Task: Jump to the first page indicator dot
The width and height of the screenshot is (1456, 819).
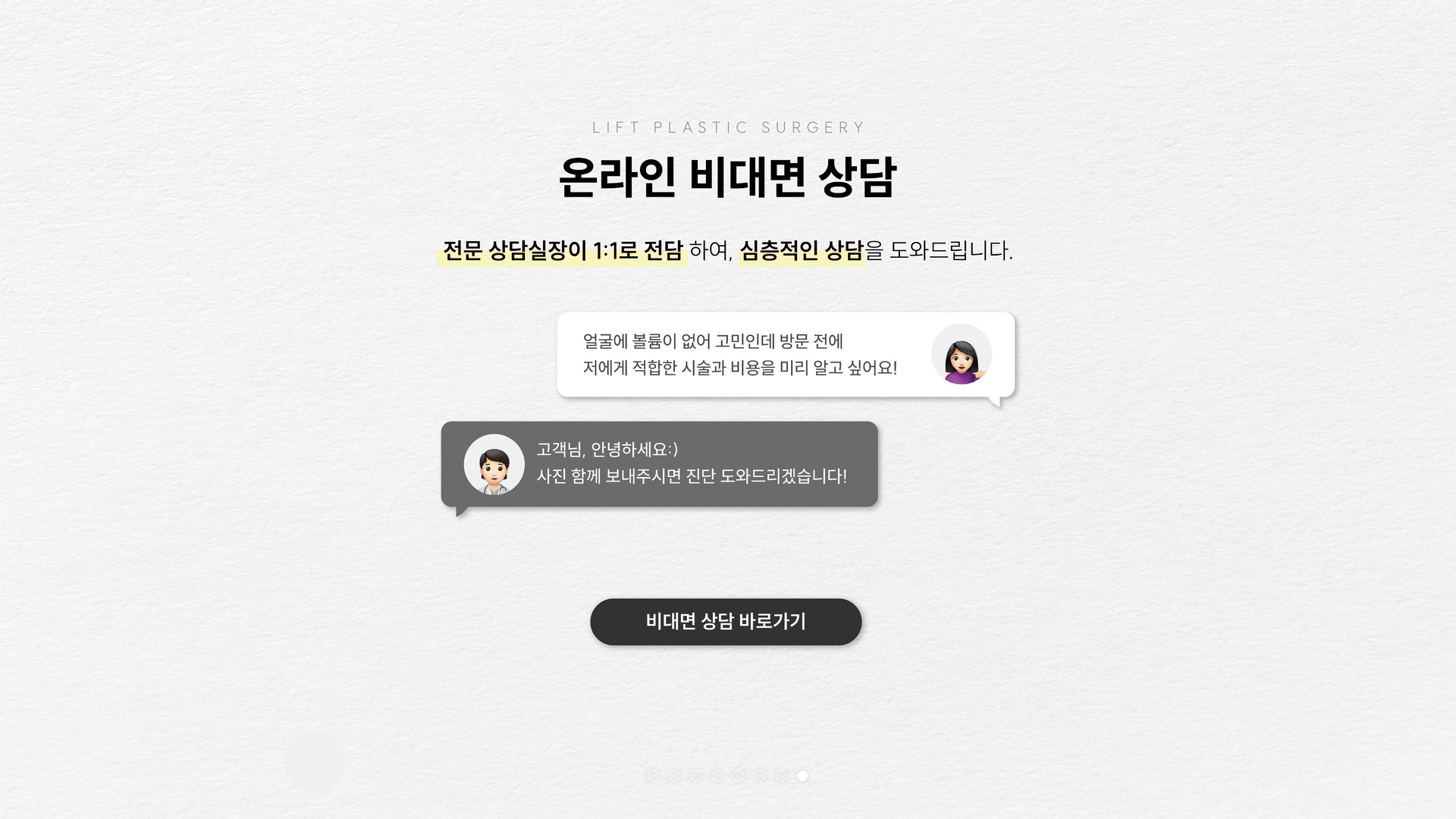Action: coord(653,776)
